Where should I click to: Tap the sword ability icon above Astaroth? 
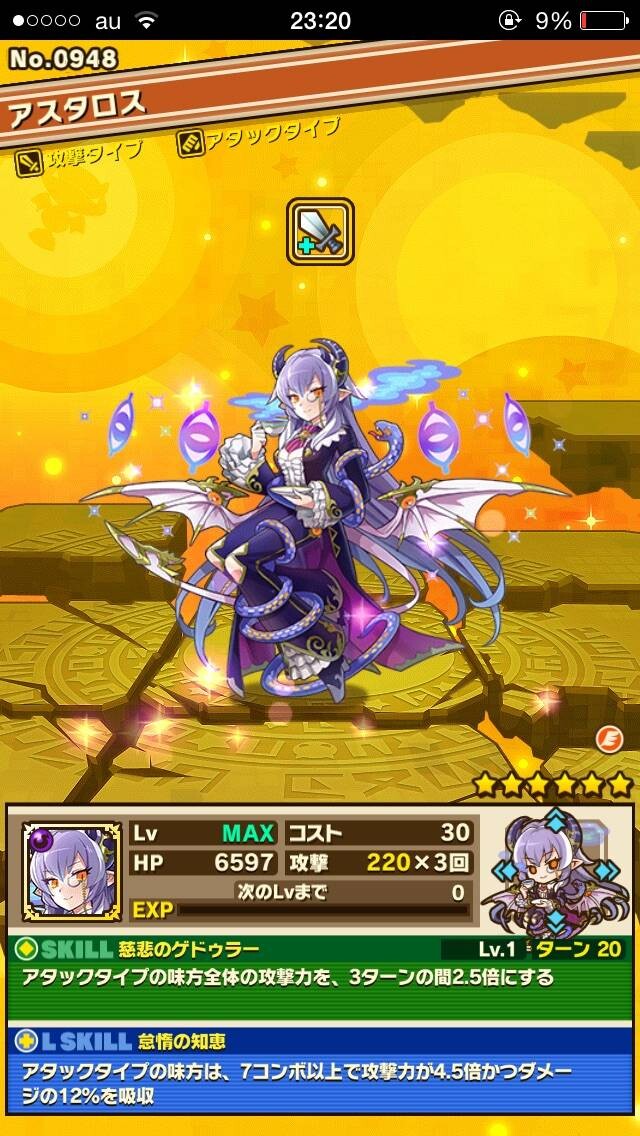(x=320, y=232)
